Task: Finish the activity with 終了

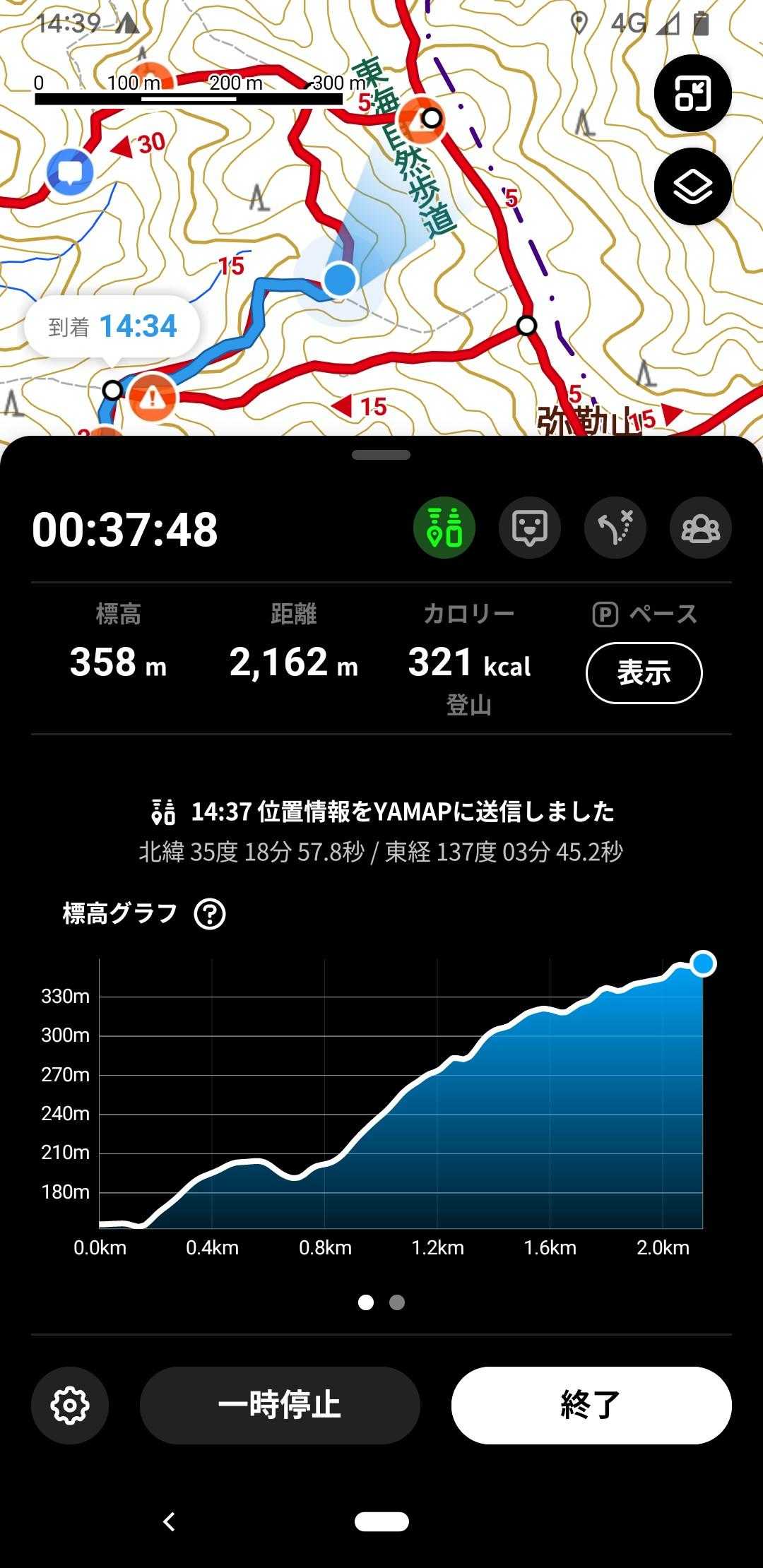Action: [591, 1406]
